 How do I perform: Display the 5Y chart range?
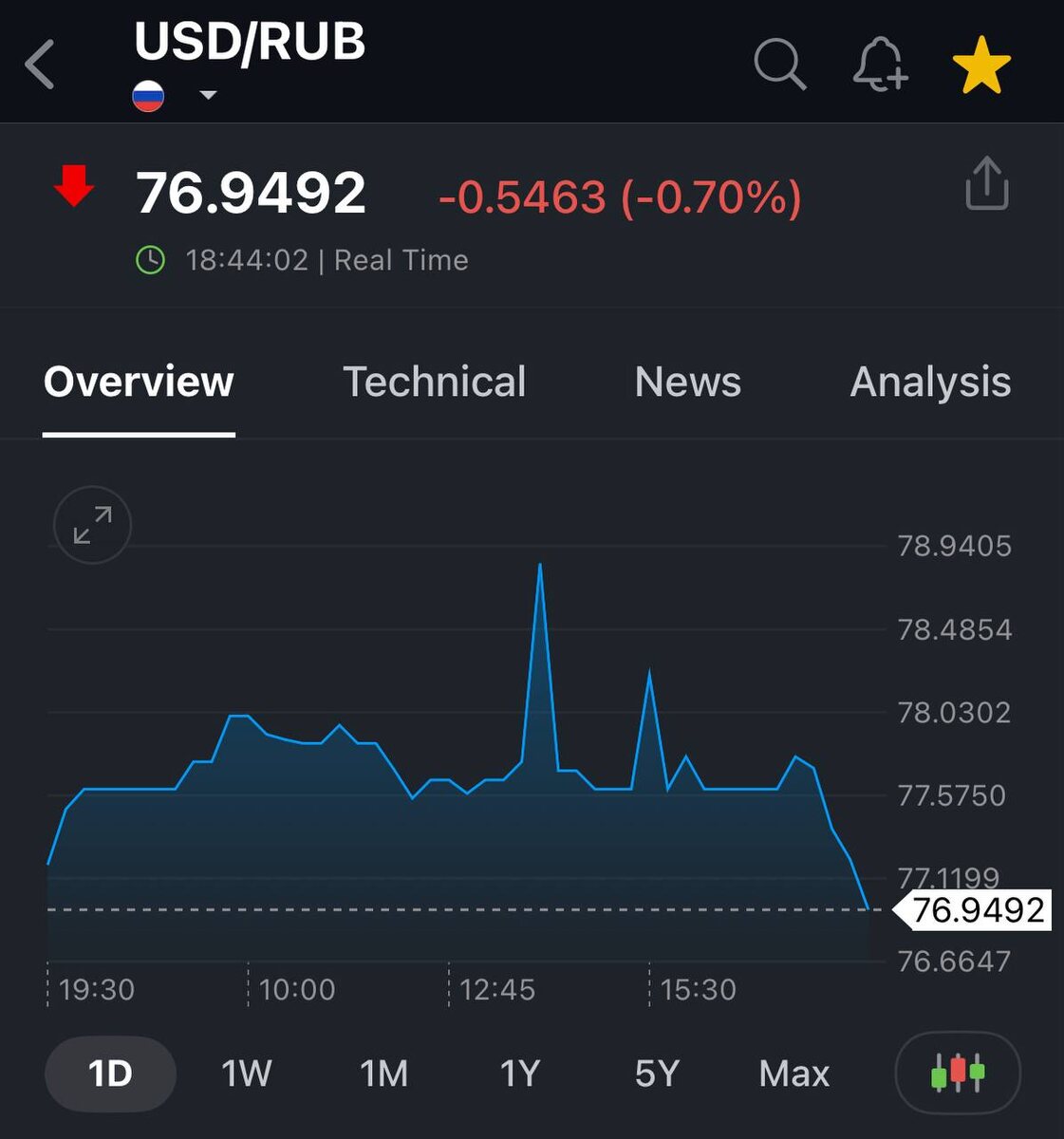pos(657,1074)
